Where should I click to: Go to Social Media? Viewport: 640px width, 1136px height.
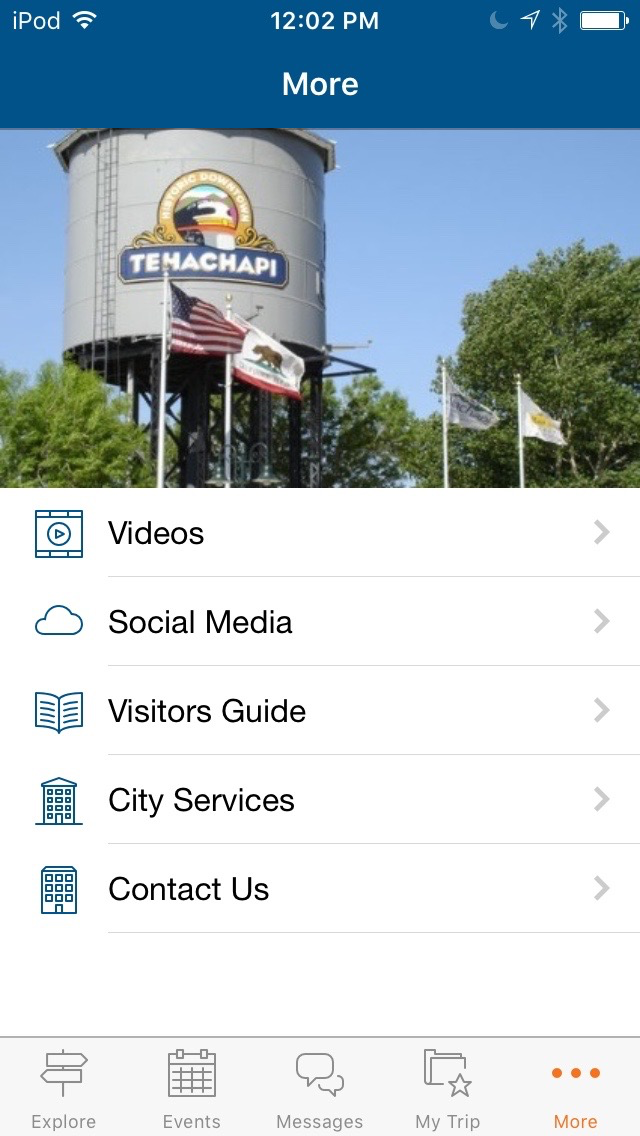[320, 622]
